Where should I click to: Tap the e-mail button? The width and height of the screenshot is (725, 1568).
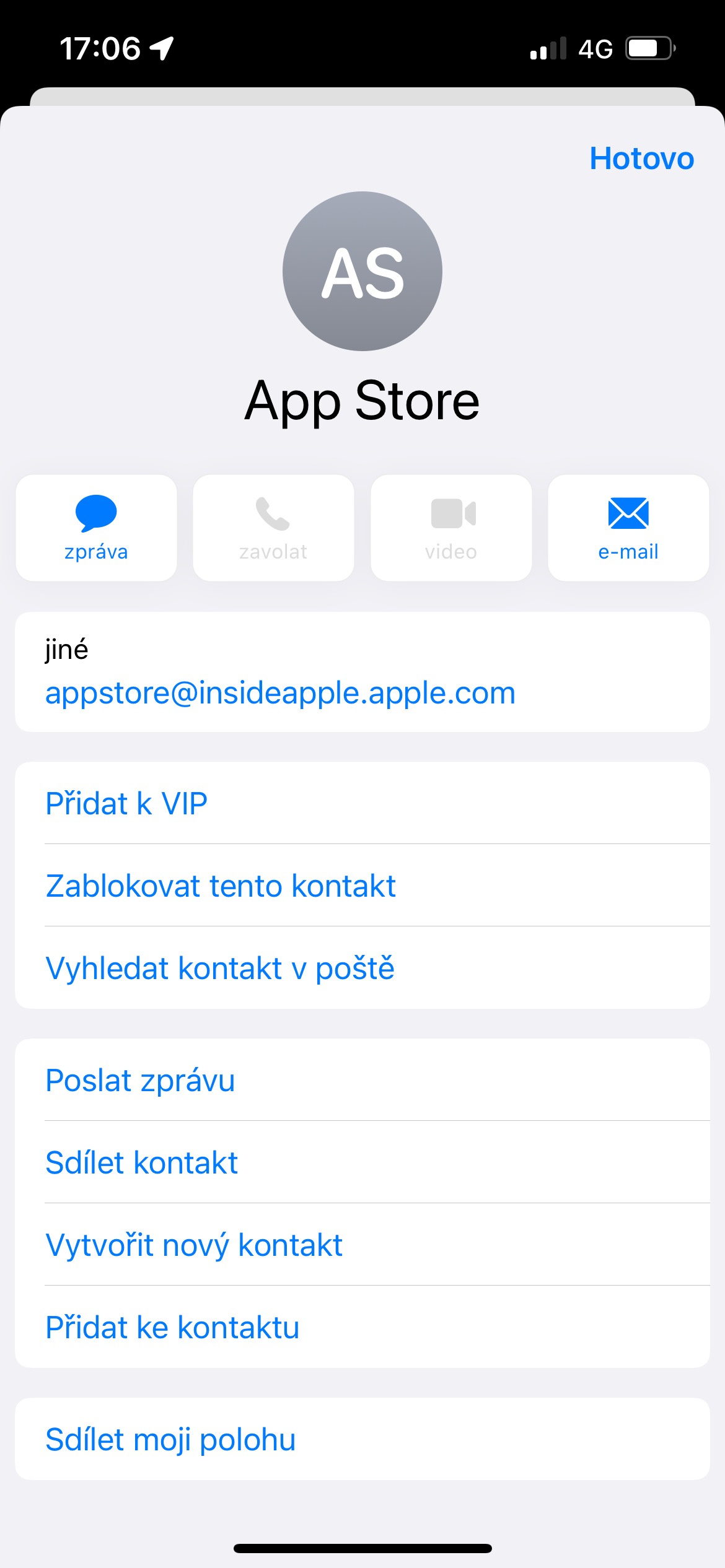click(628, 528)
